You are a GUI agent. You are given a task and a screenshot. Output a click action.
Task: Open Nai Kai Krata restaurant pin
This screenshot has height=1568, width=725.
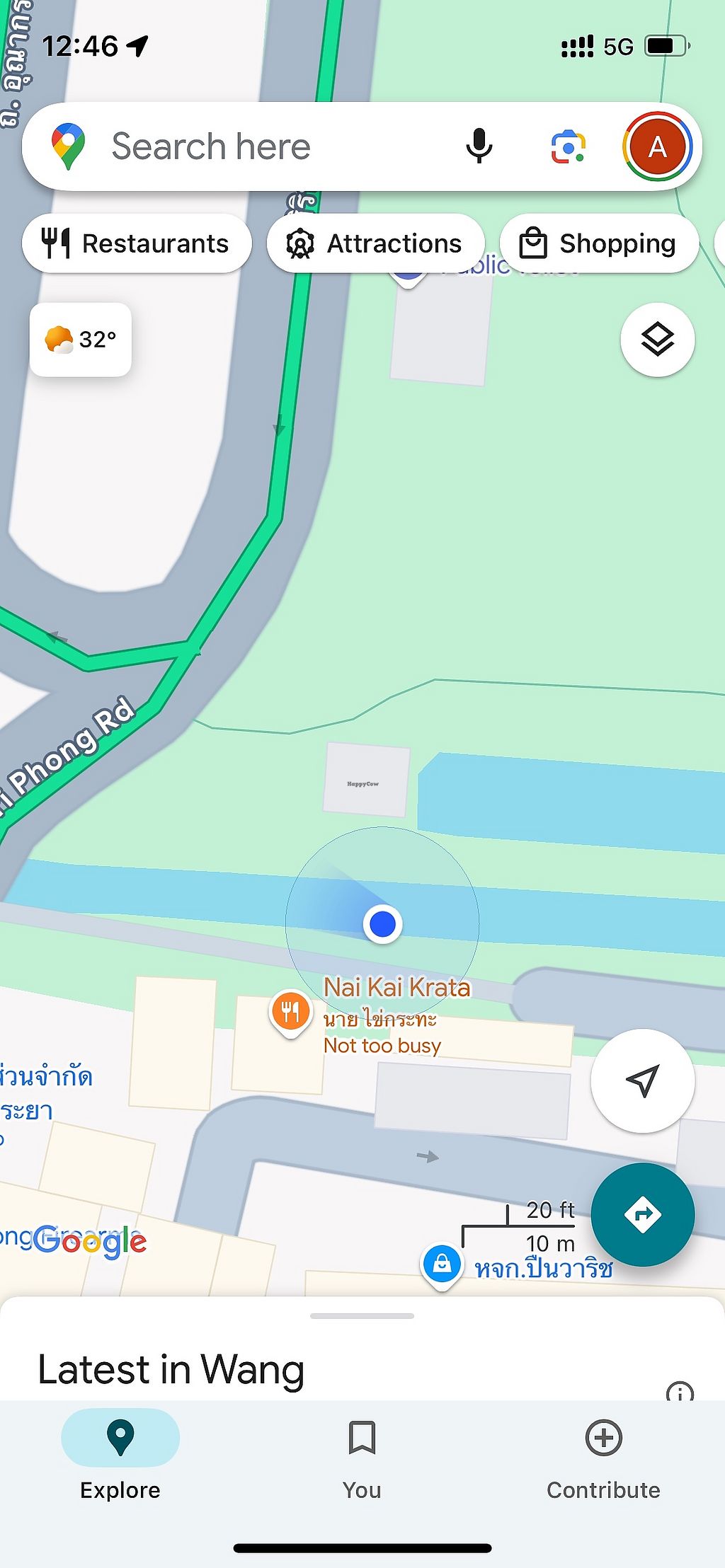click(x=290, y=1010)
